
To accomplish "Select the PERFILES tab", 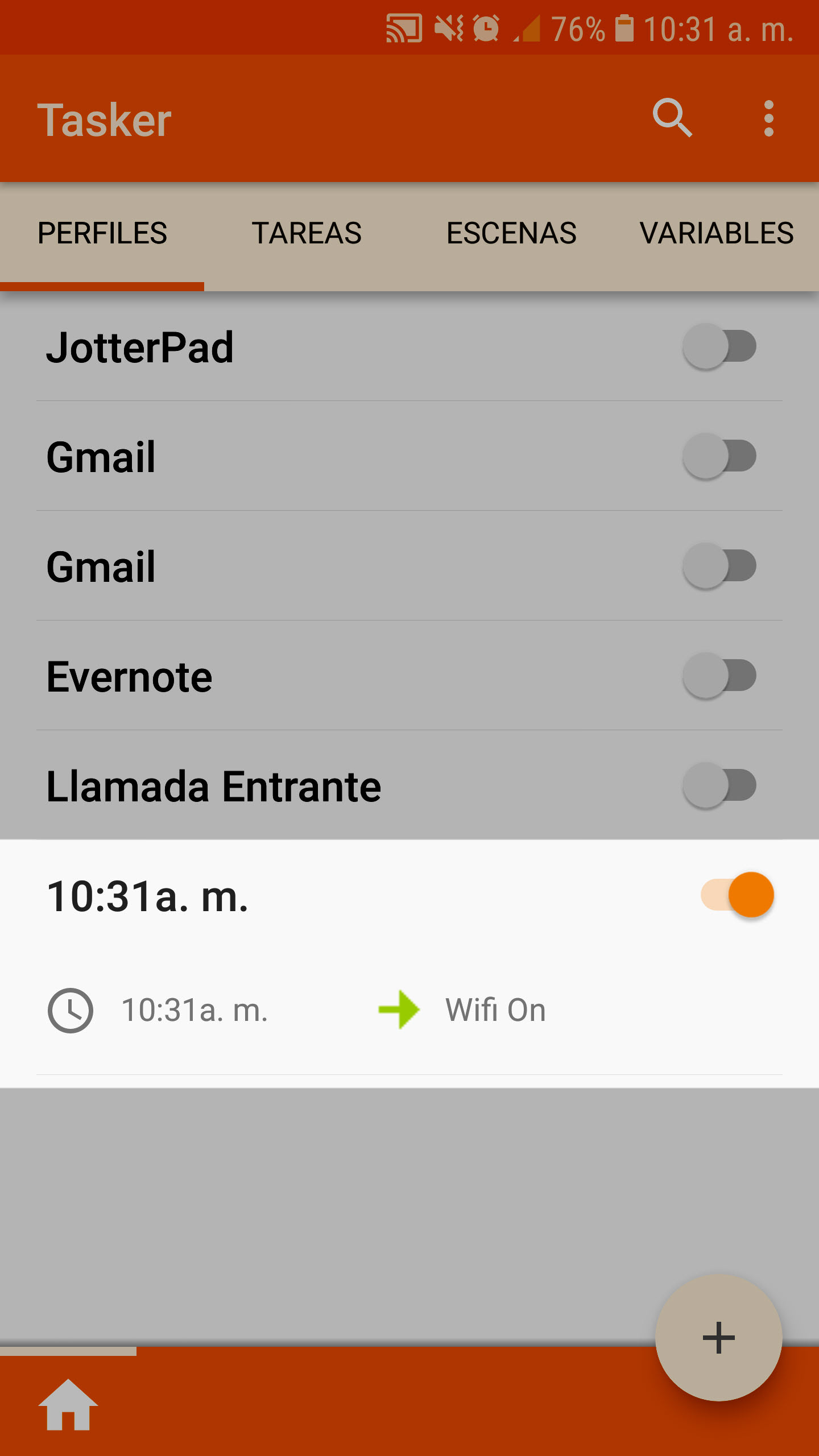I will coord(102,233).
